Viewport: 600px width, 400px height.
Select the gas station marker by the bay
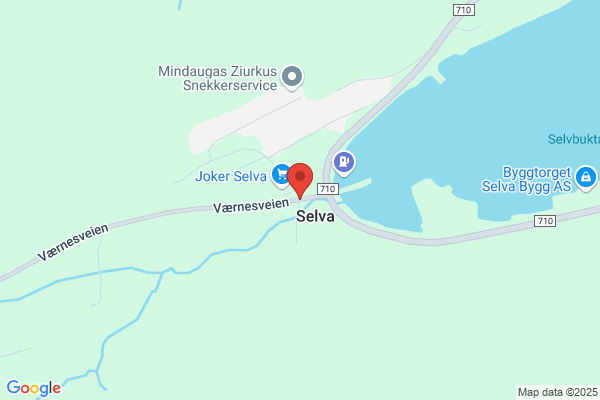[x=344, y=163]
